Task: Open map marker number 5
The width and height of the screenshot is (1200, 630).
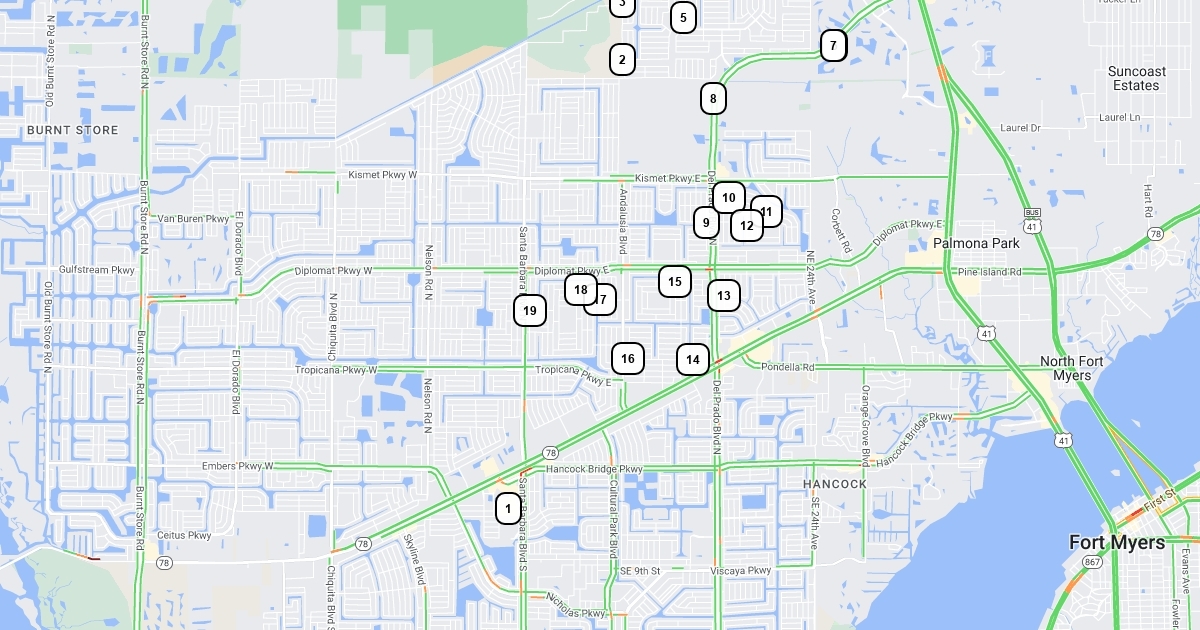Action: pos(683,17)
